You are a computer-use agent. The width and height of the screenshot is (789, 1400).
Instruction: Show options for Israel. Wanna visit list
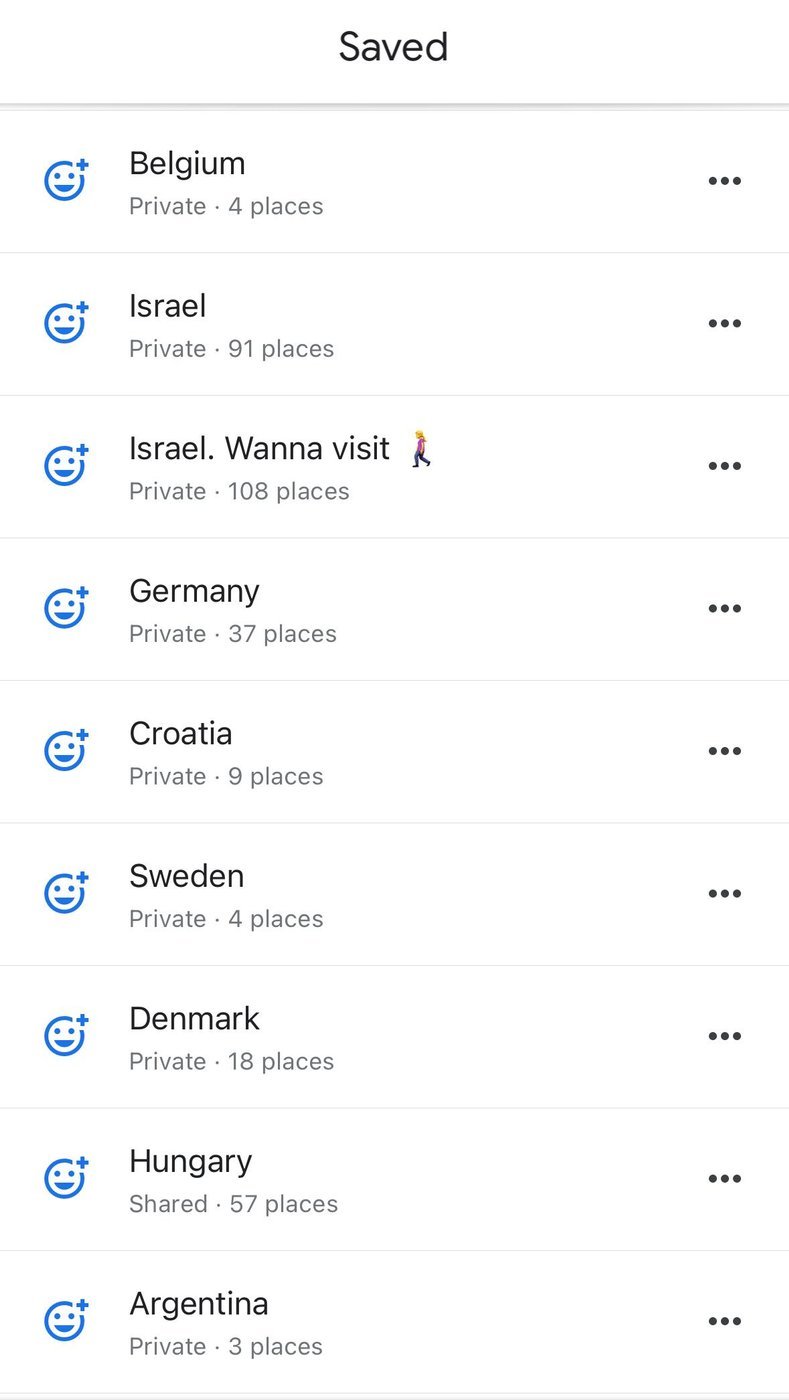coord(724,466)
